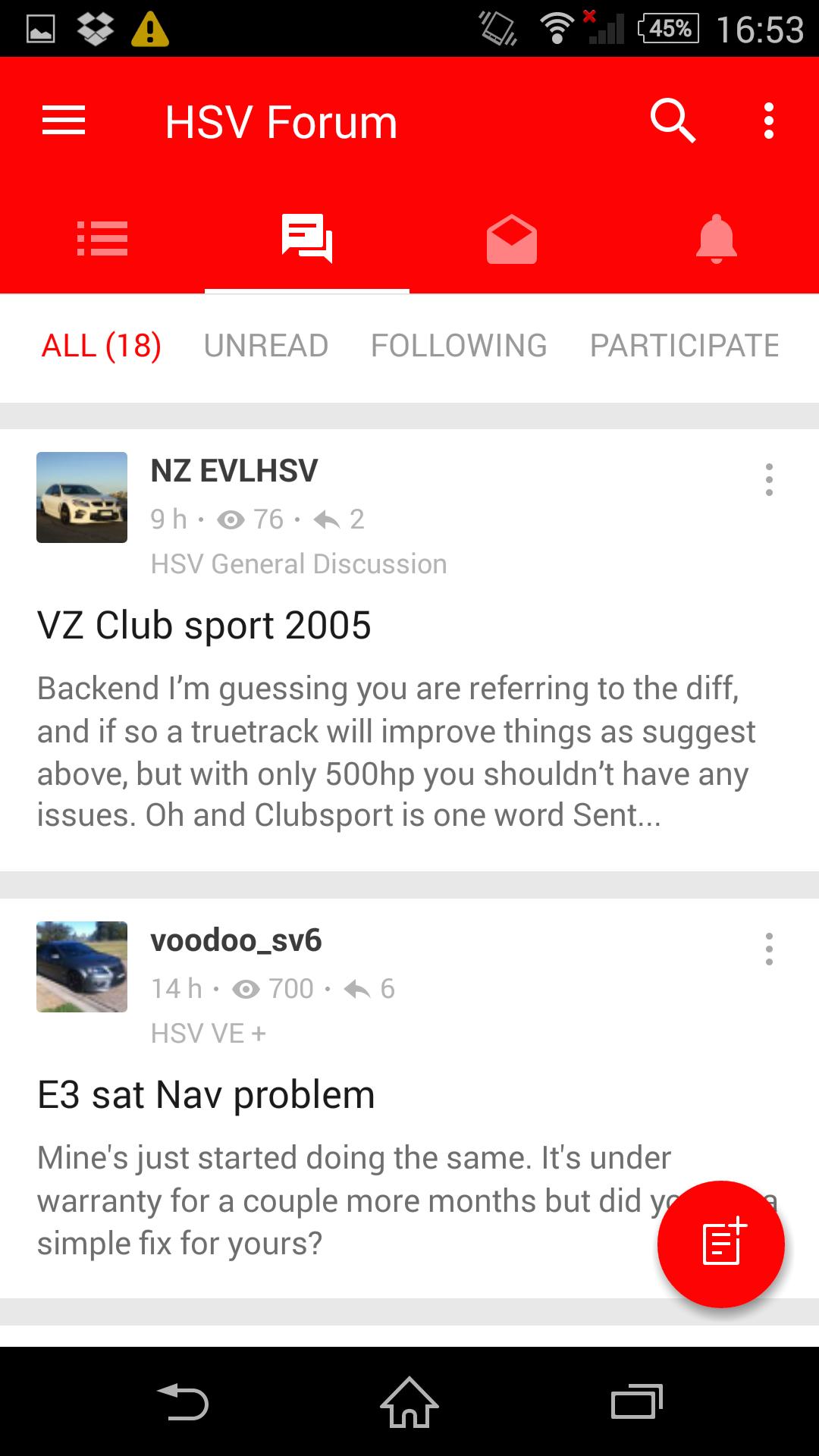
Task: Switch to the UNREAD tab
Action: pyautogui.click(x=265, y=346)
